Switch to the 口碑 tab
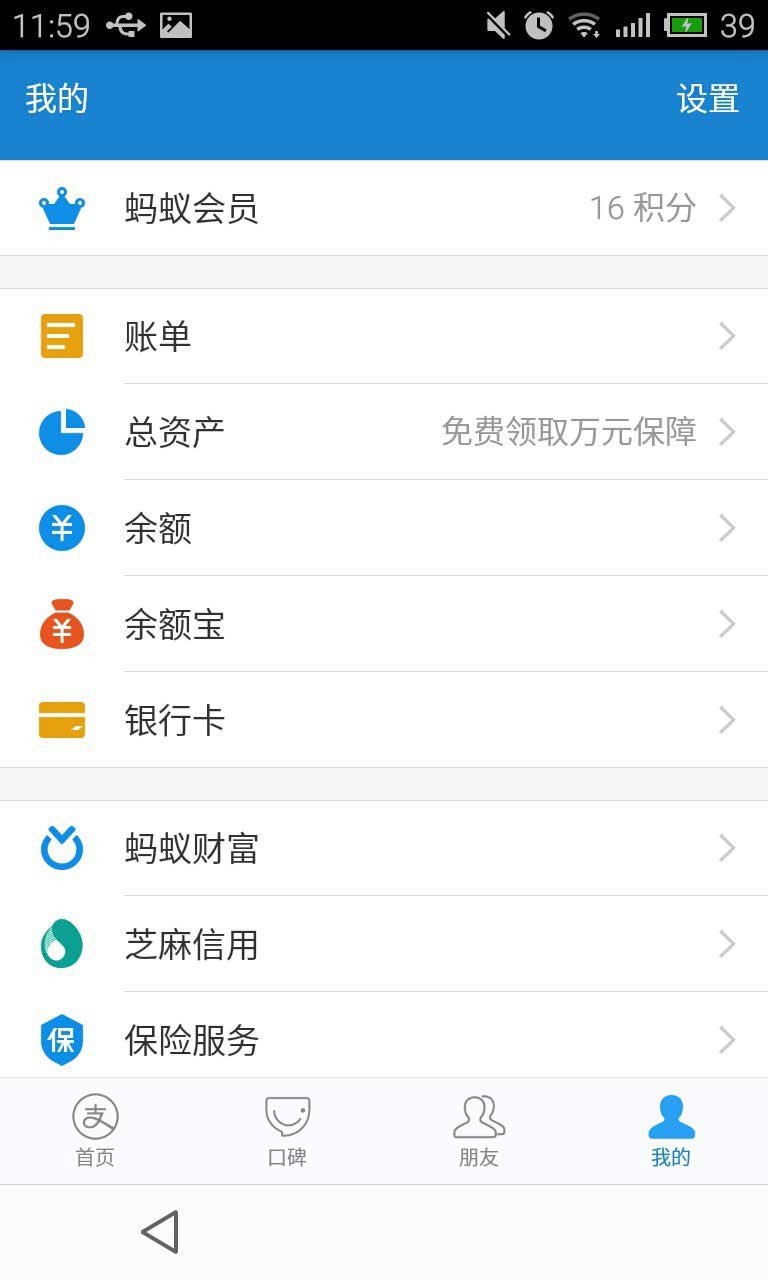The image size is (768, 1280). click(288, 1131)
